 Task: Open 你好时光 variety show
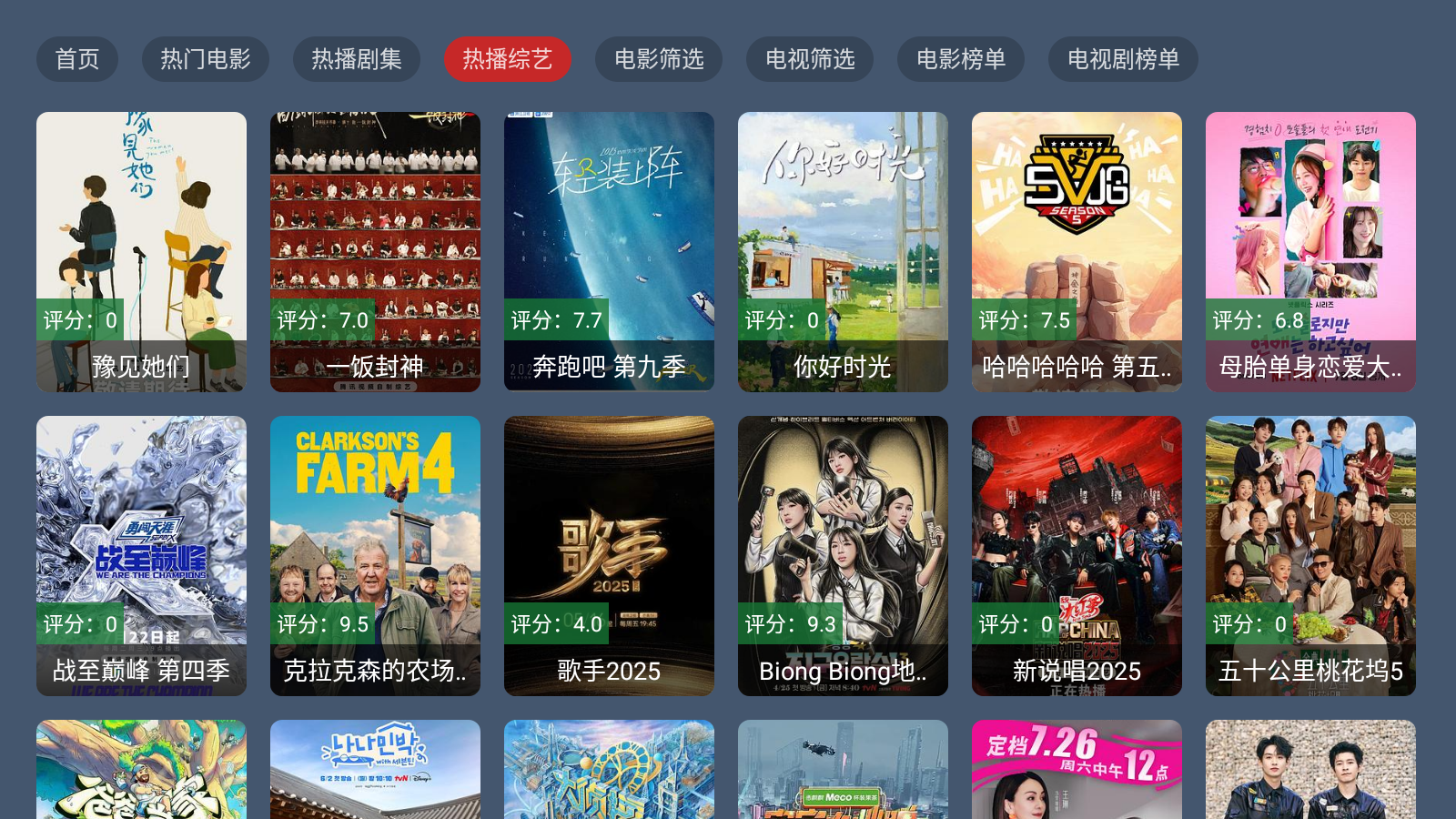point(843,252)
